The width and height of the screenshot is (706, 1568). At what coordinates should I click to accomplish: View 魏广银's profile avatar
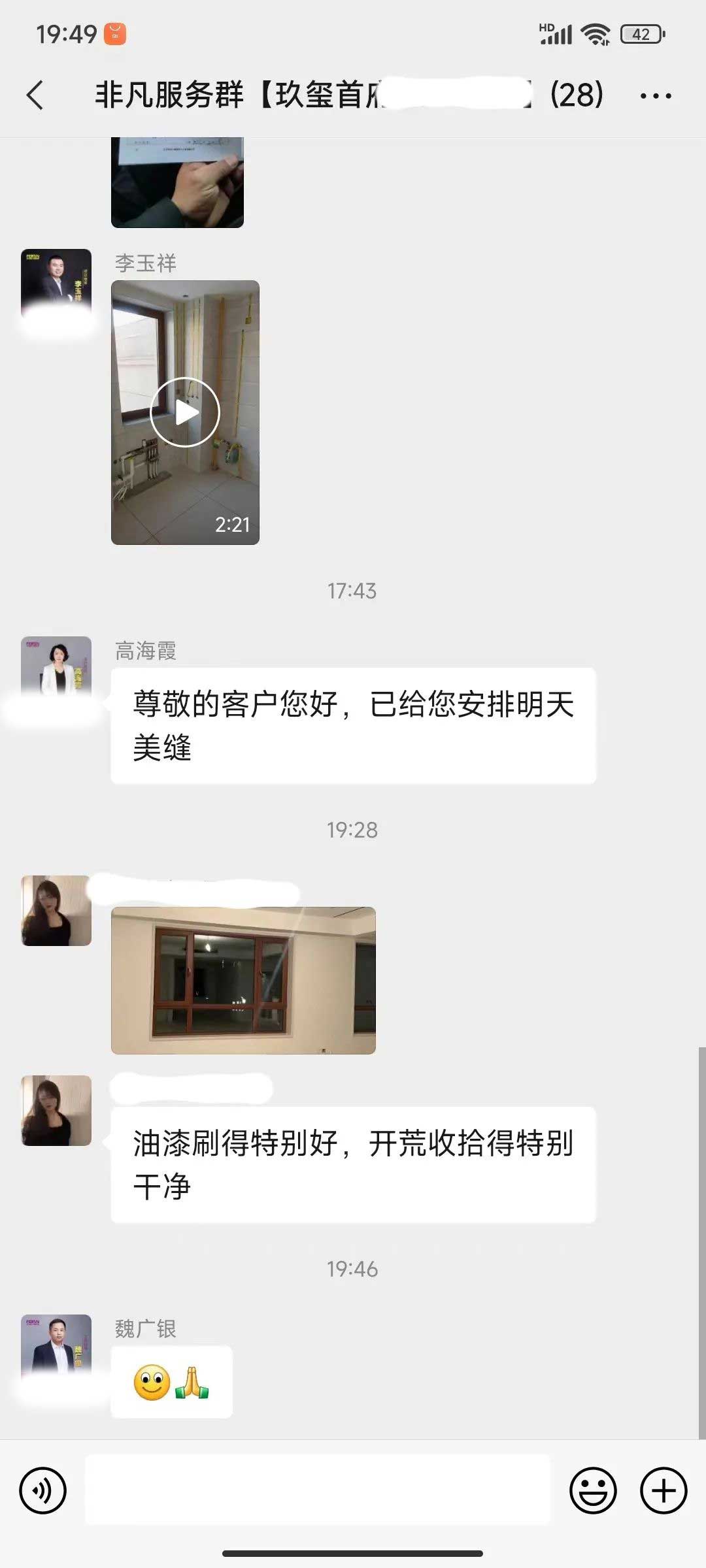click(56, 1345)
